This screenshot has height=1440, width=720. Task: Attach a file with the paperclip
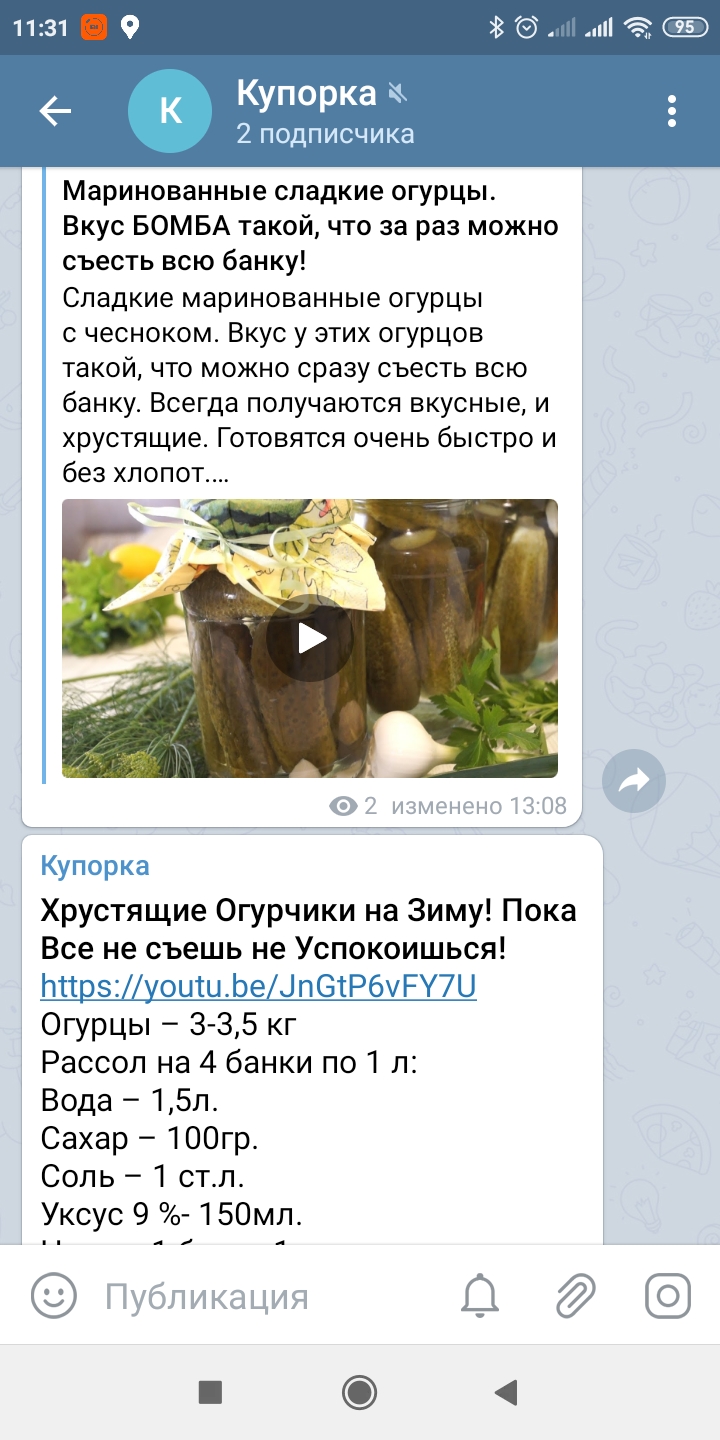575,1297
